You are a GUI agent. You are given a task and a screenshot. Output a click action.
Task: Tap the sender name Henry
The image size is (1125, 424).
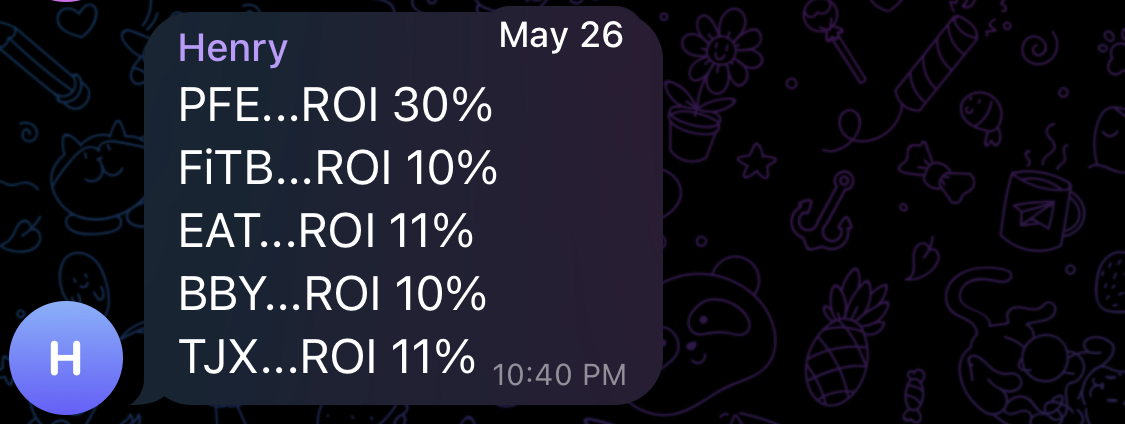click(232, 47)
